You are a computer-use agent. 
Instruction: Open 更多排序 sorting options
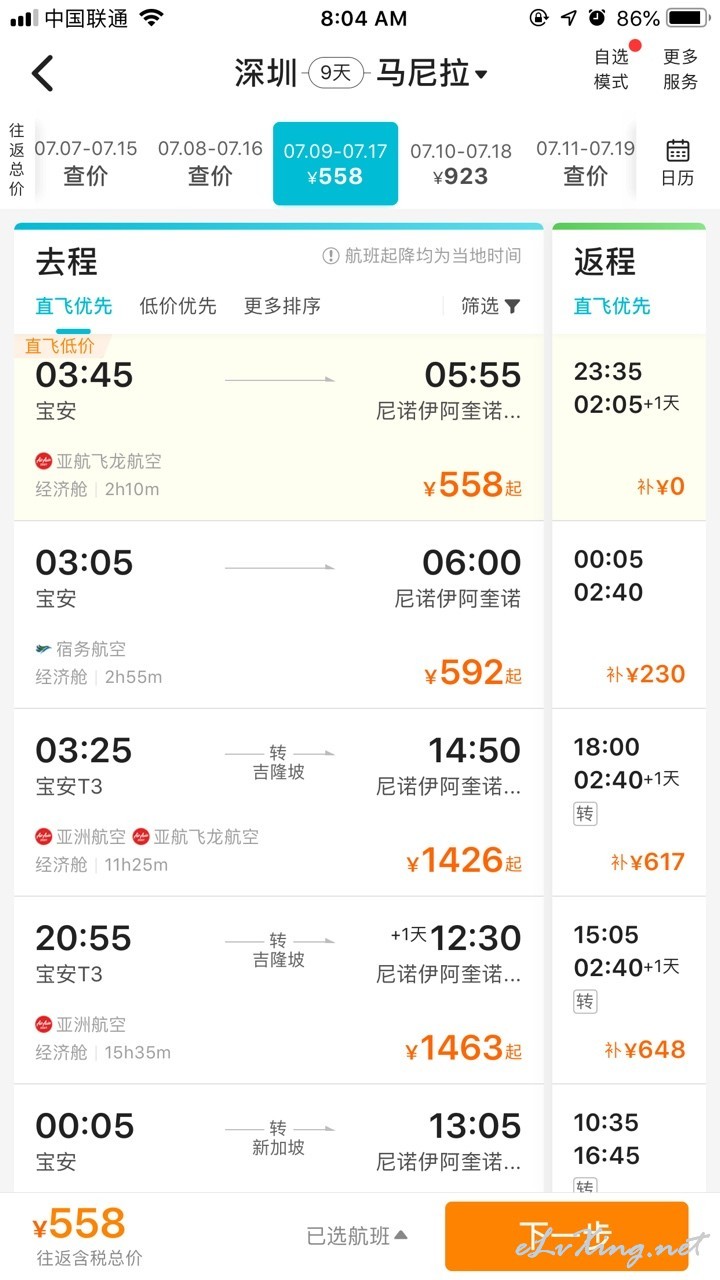point(282,306)
